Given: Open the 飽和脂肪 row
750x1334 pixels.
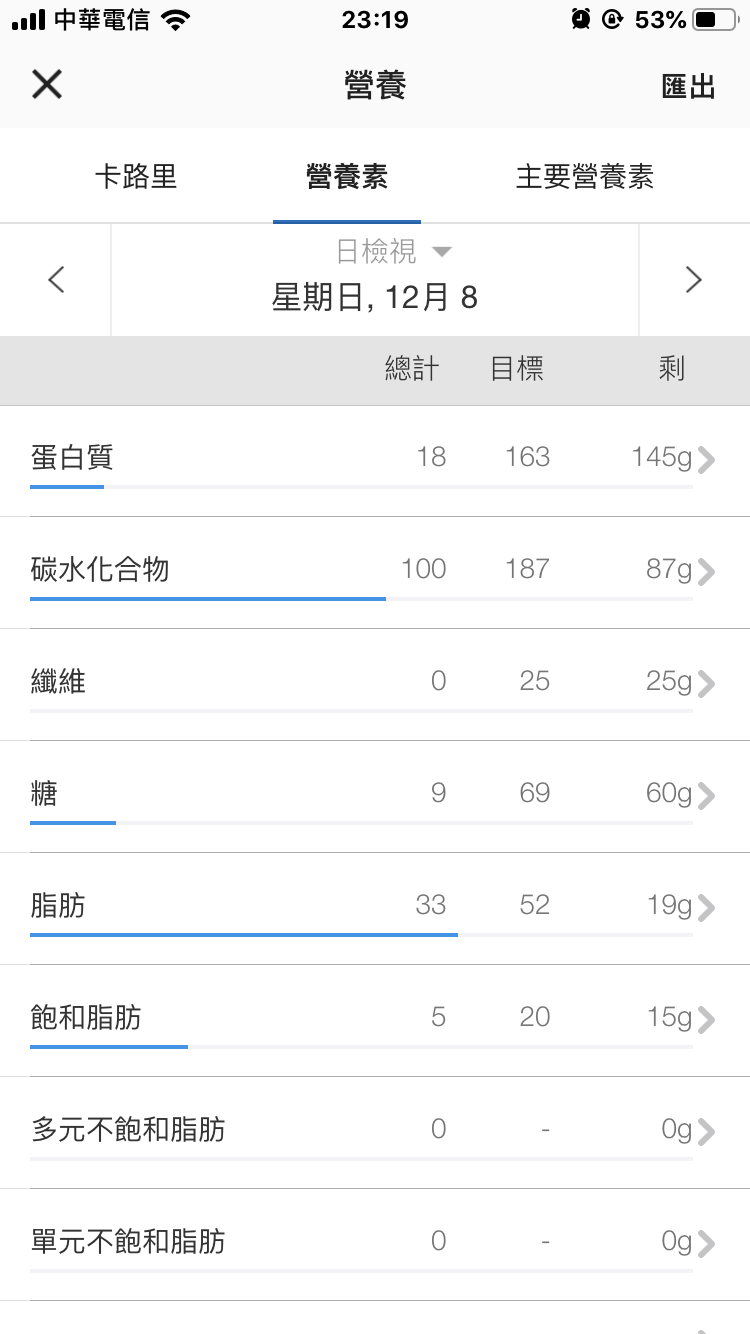Looking at the screenshot, I should point(375,1021).
